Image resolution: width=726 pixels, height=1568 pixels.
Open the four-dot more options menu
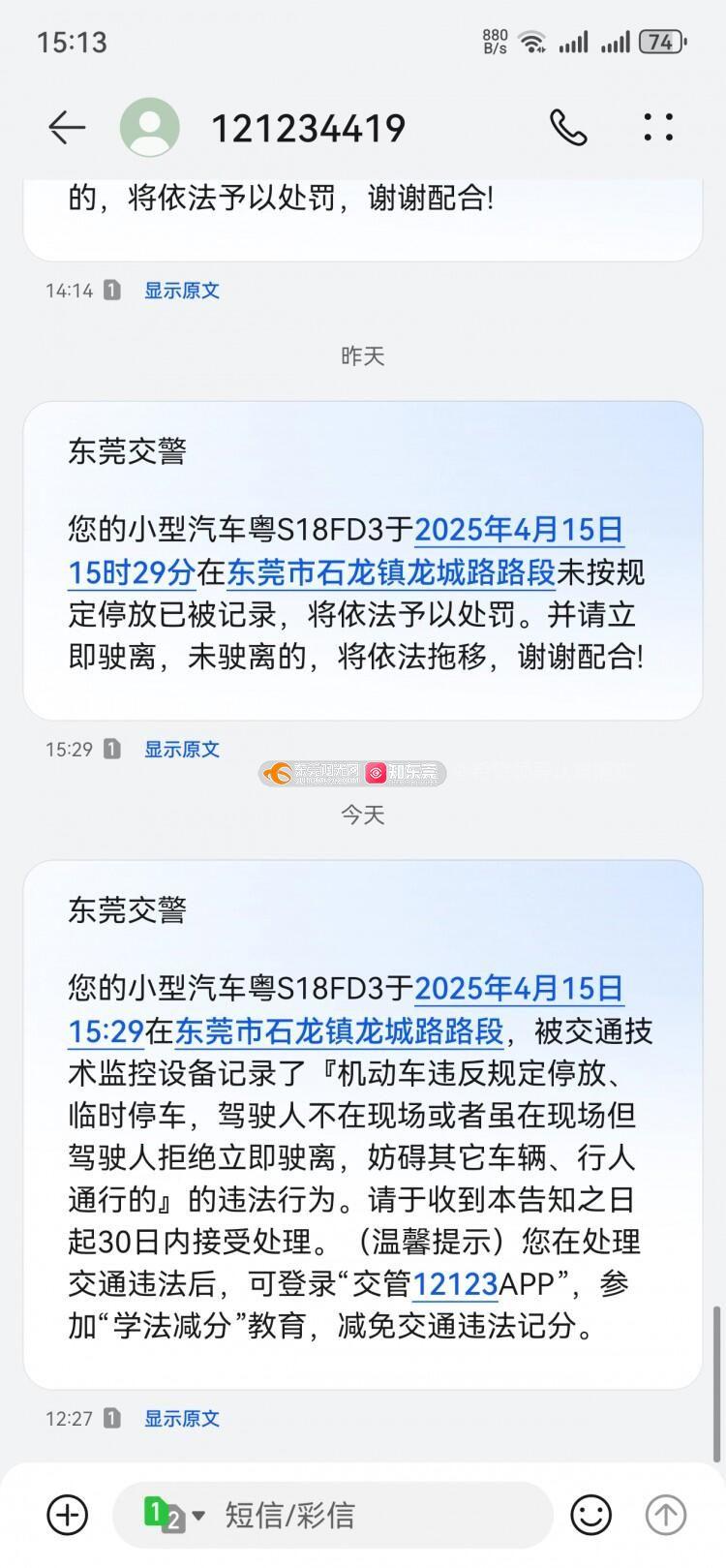pos(658,128)
